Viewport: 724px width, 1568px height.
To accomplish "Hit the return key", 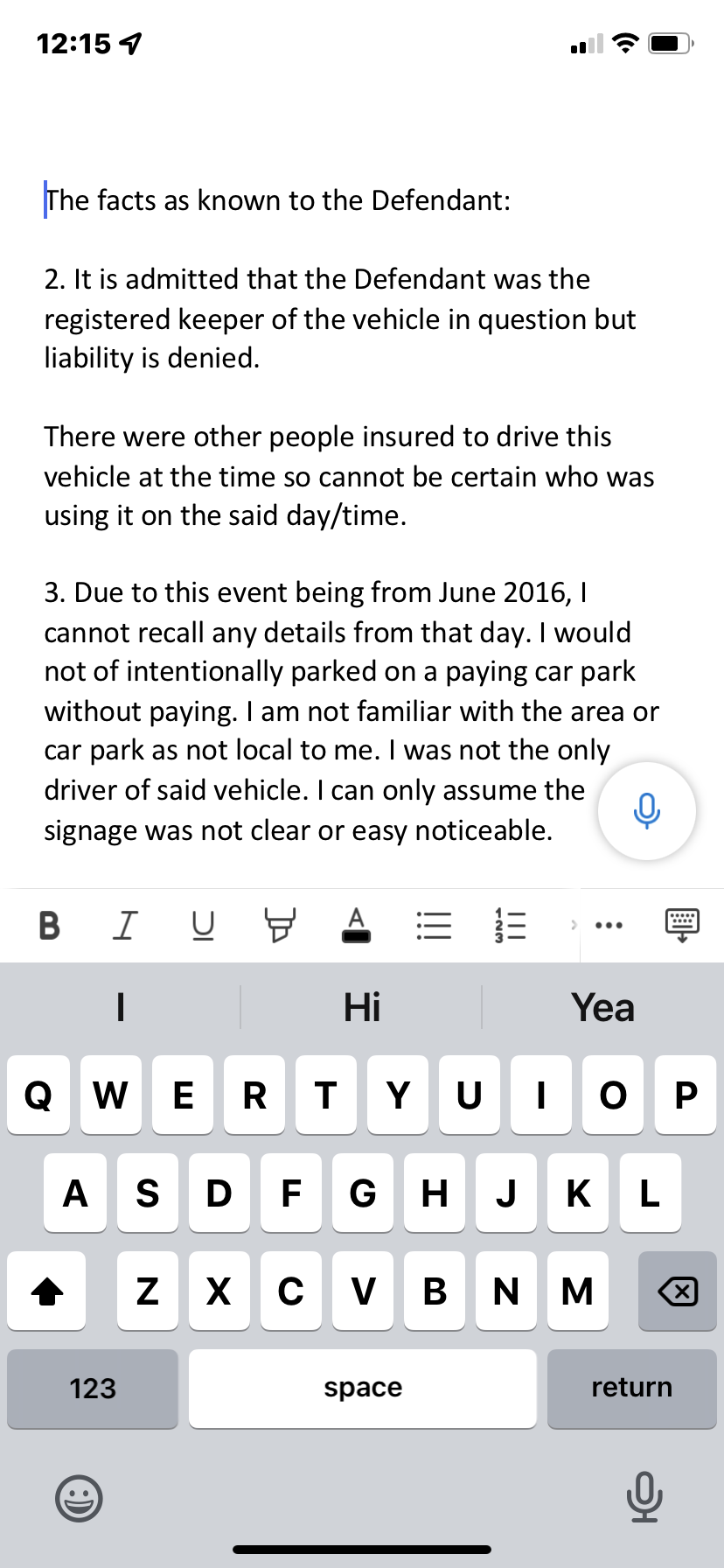I will pyautogui.click(x=631, y=1388).
